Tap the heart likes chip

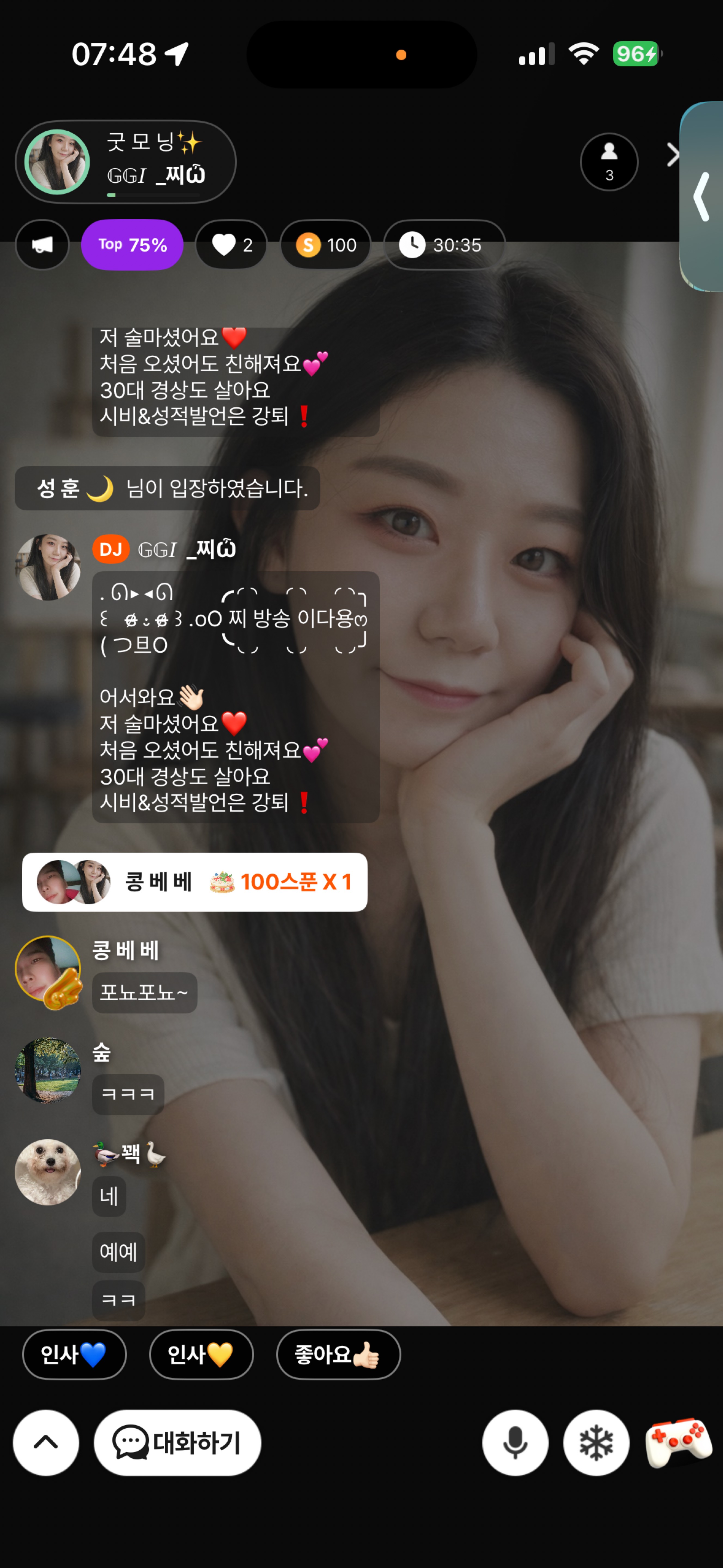click(x=231, y=245)
